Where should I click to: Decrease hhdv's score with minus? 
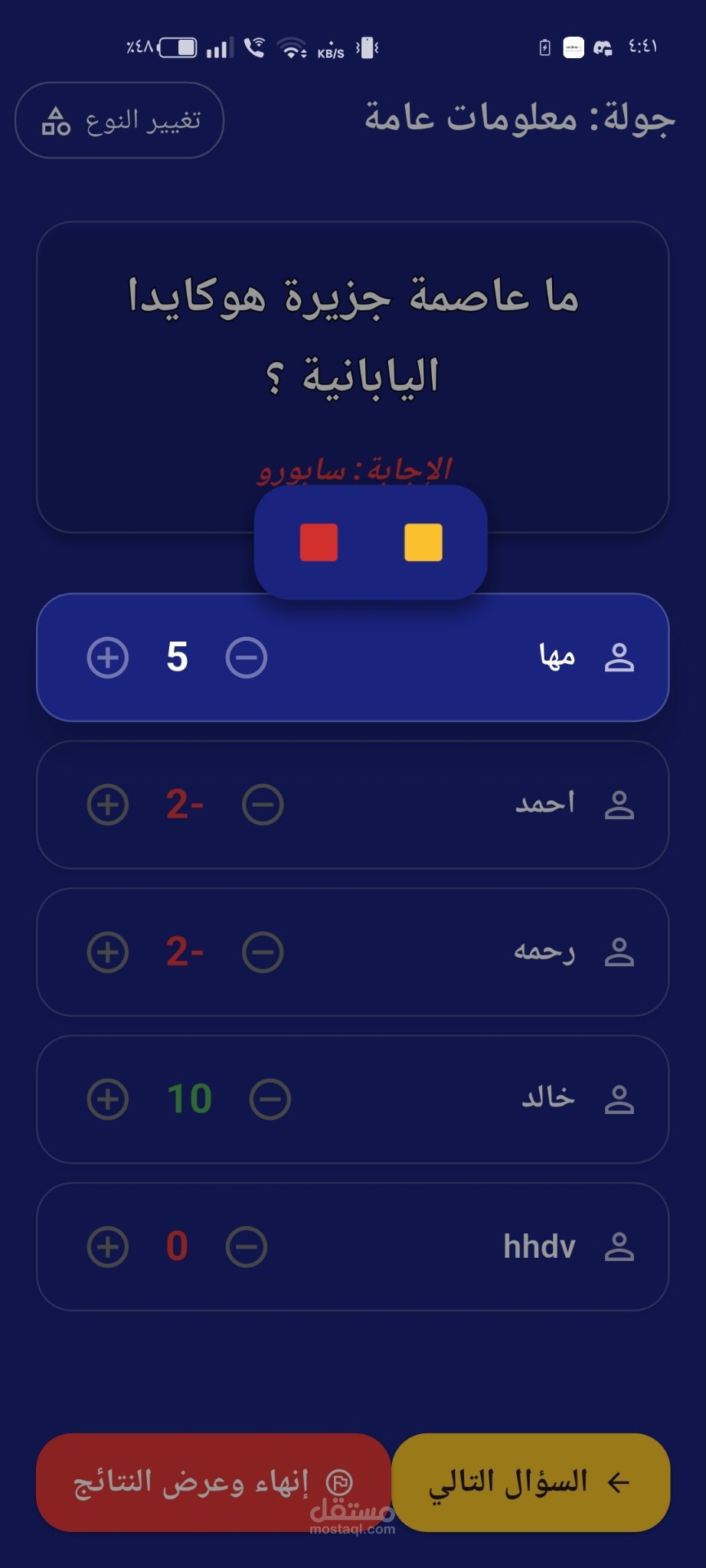pyautogui.click(x=247, y=1246)
